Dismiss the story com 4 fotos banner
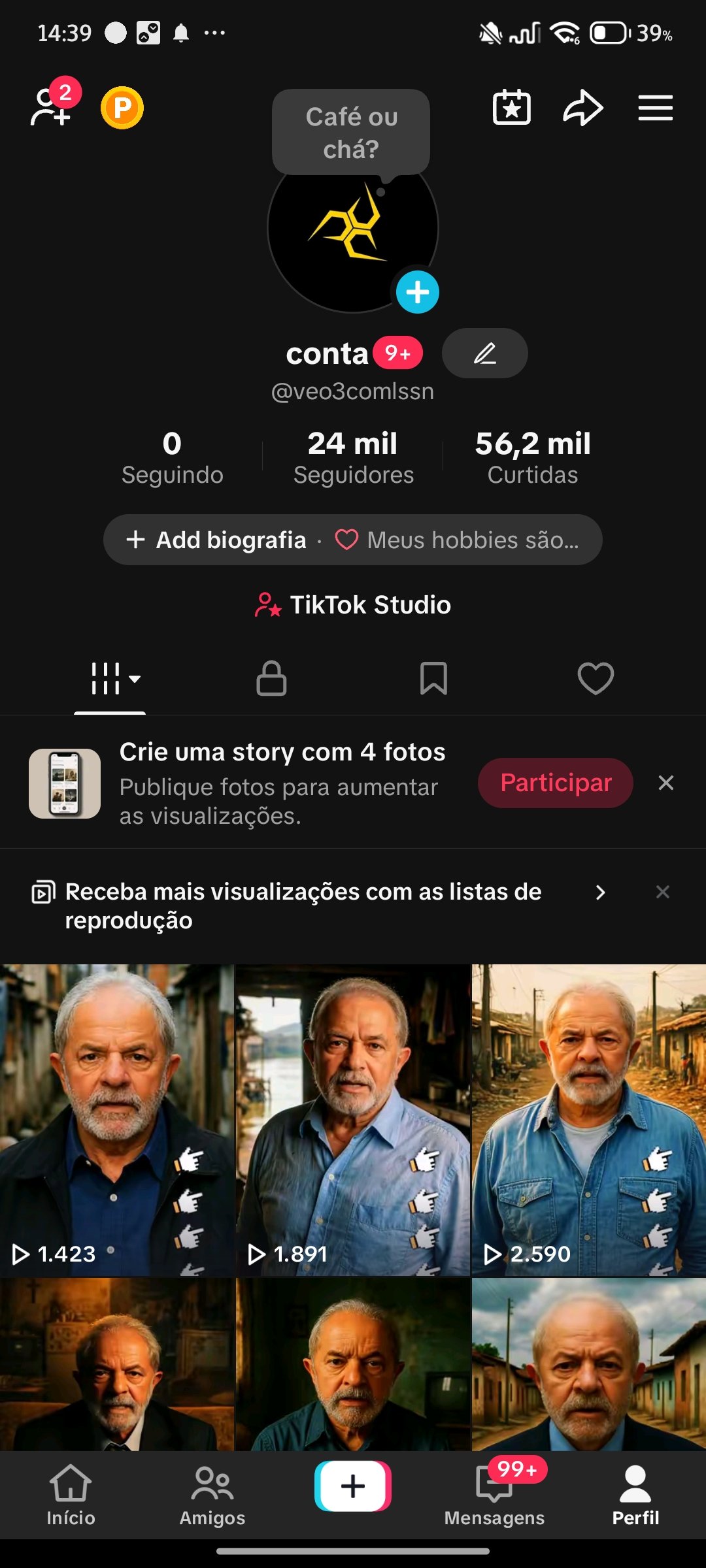Screen dimensions: 706x1568 tap(665, 783)
